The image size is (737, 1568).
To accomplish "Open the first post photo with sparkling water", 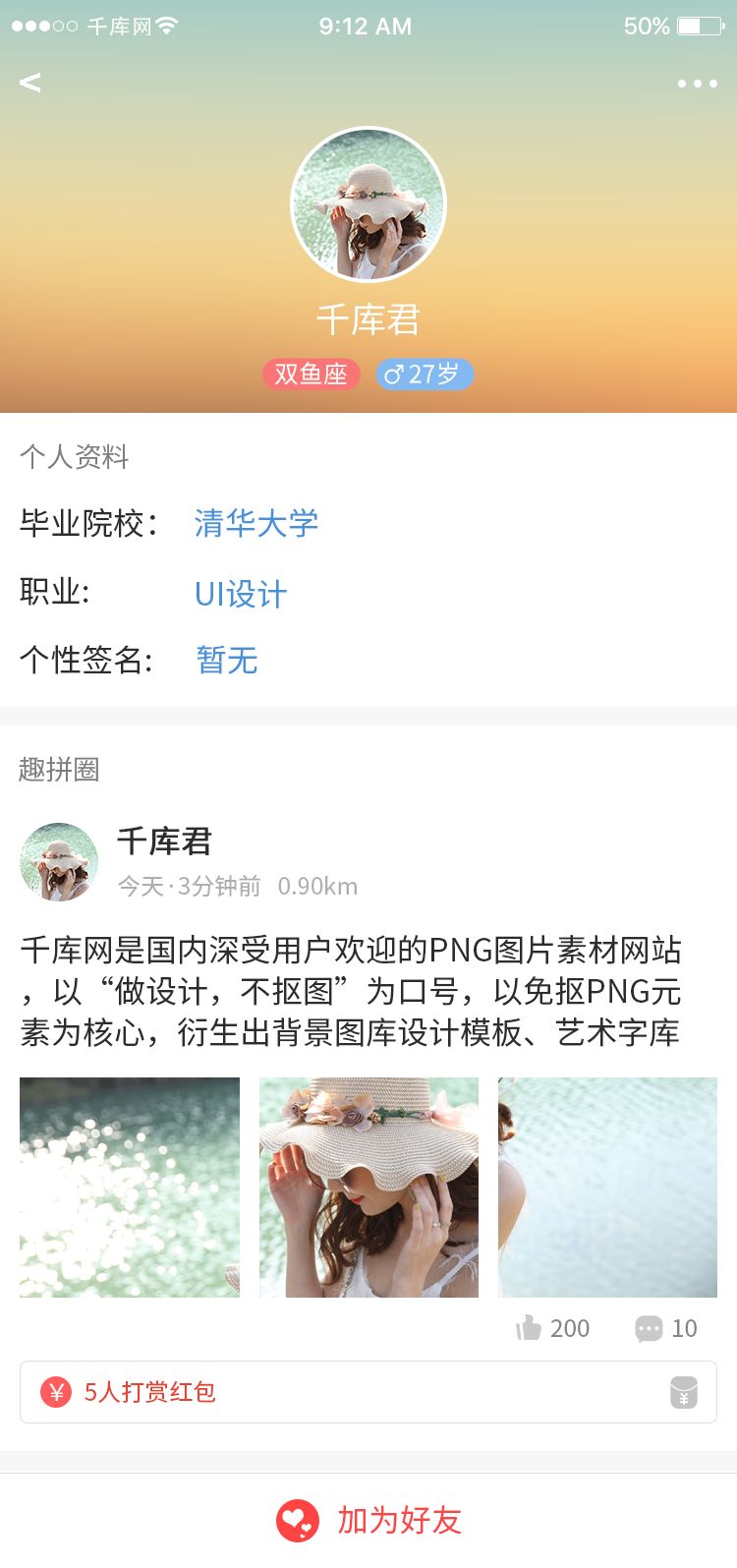I will [x=130, y=1188].
